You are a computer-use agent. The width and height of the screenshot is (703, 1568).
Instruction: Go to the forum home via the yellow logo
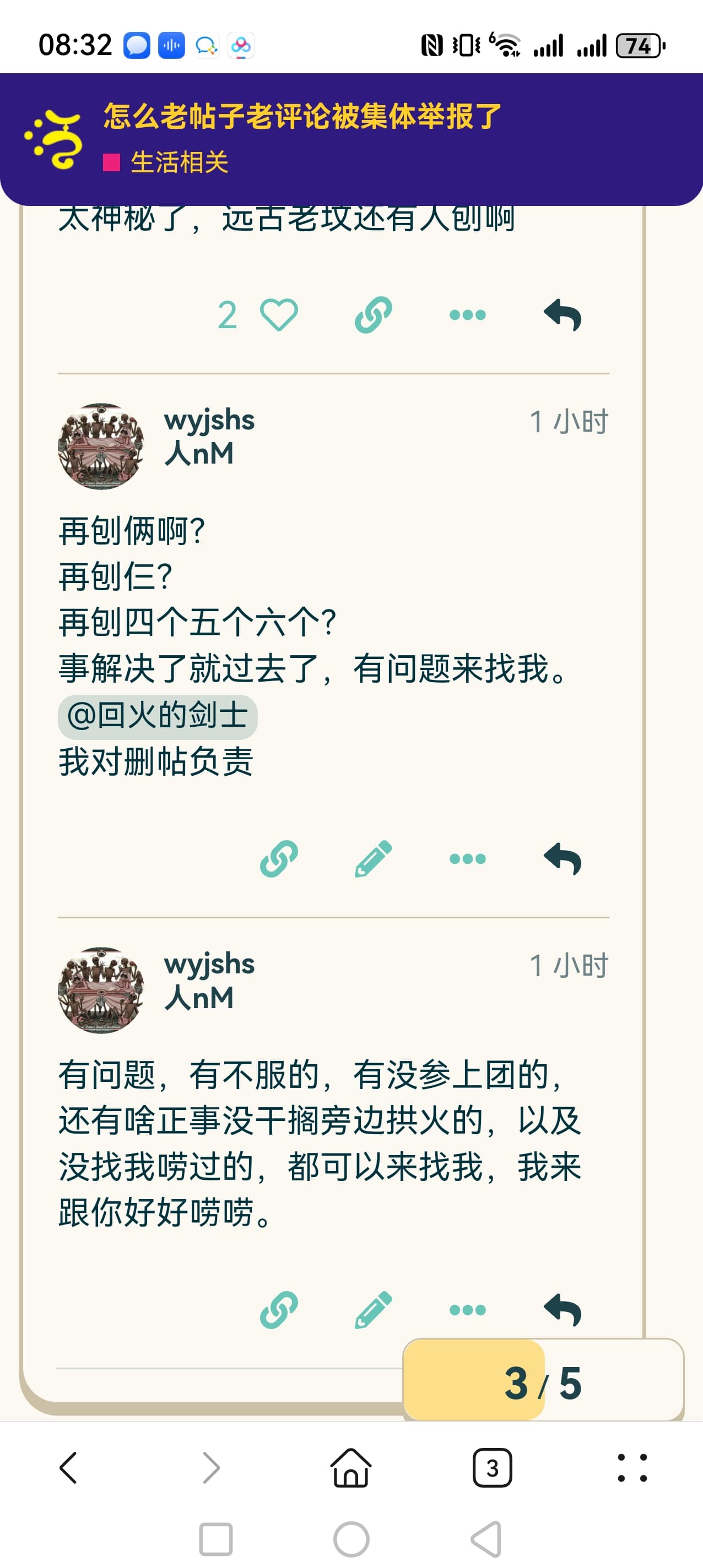[53, 139]
